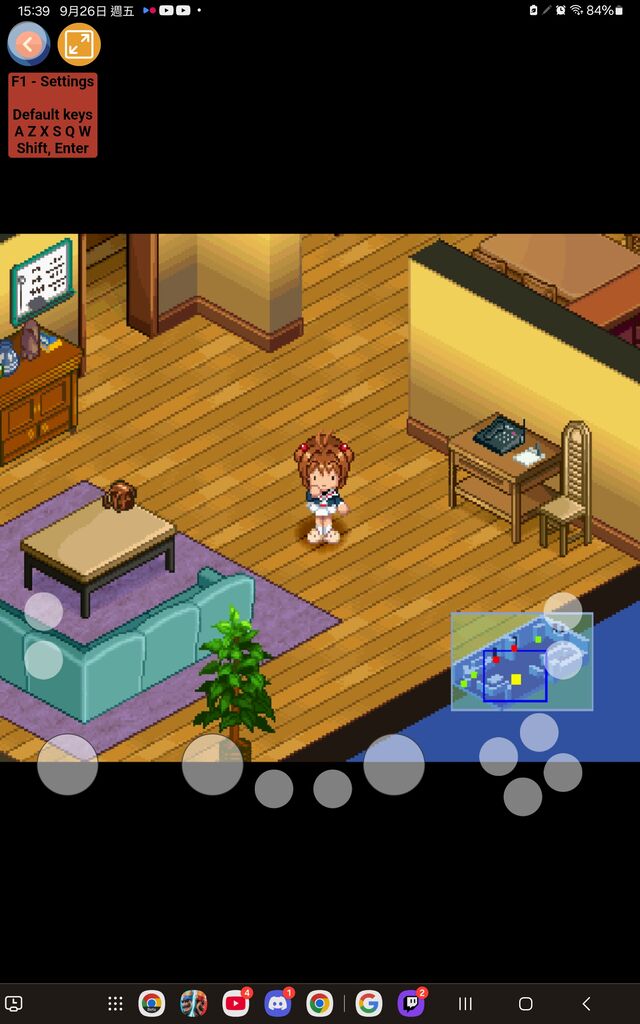
Task: Open the Google app
Action: click(369, 1003)
